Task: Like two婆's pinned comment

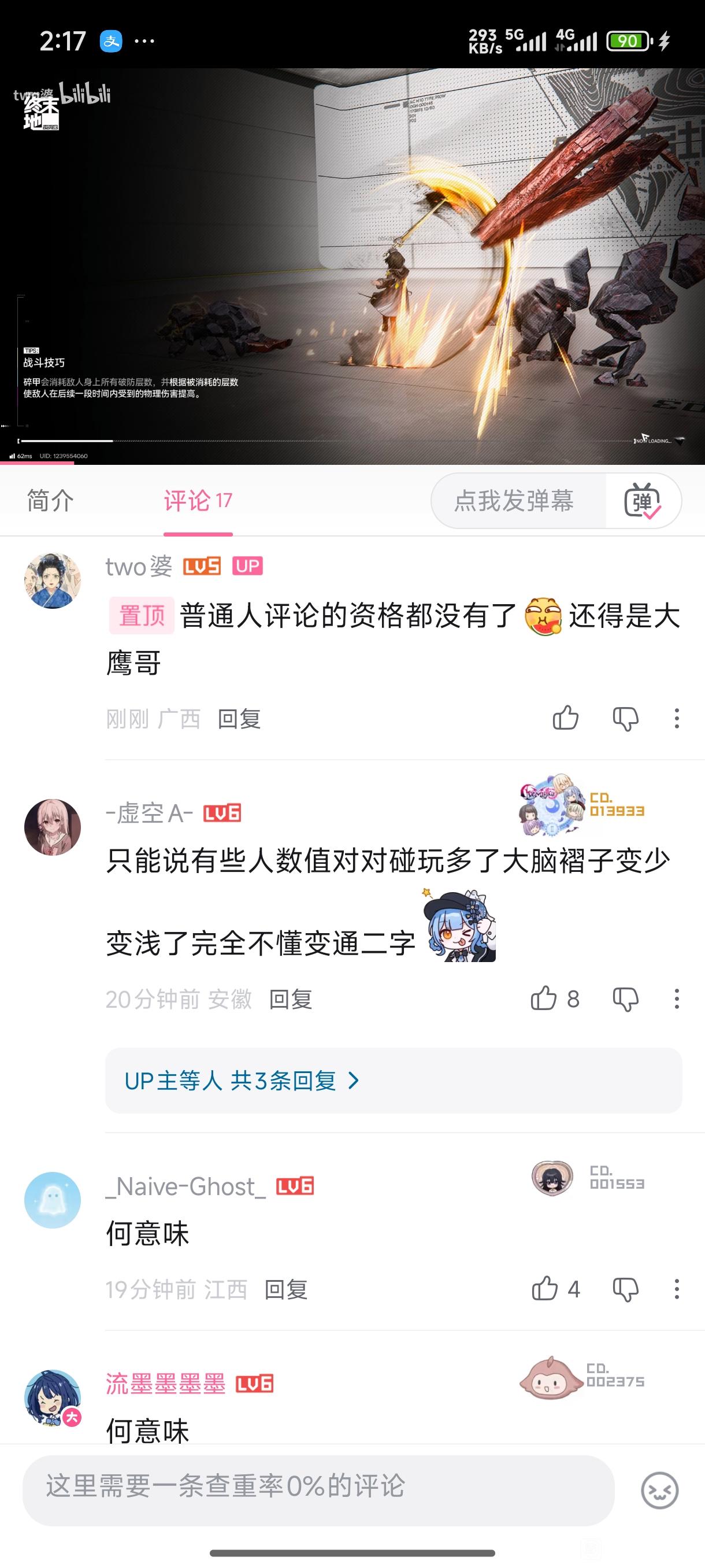Action: (x=565, y=718)
